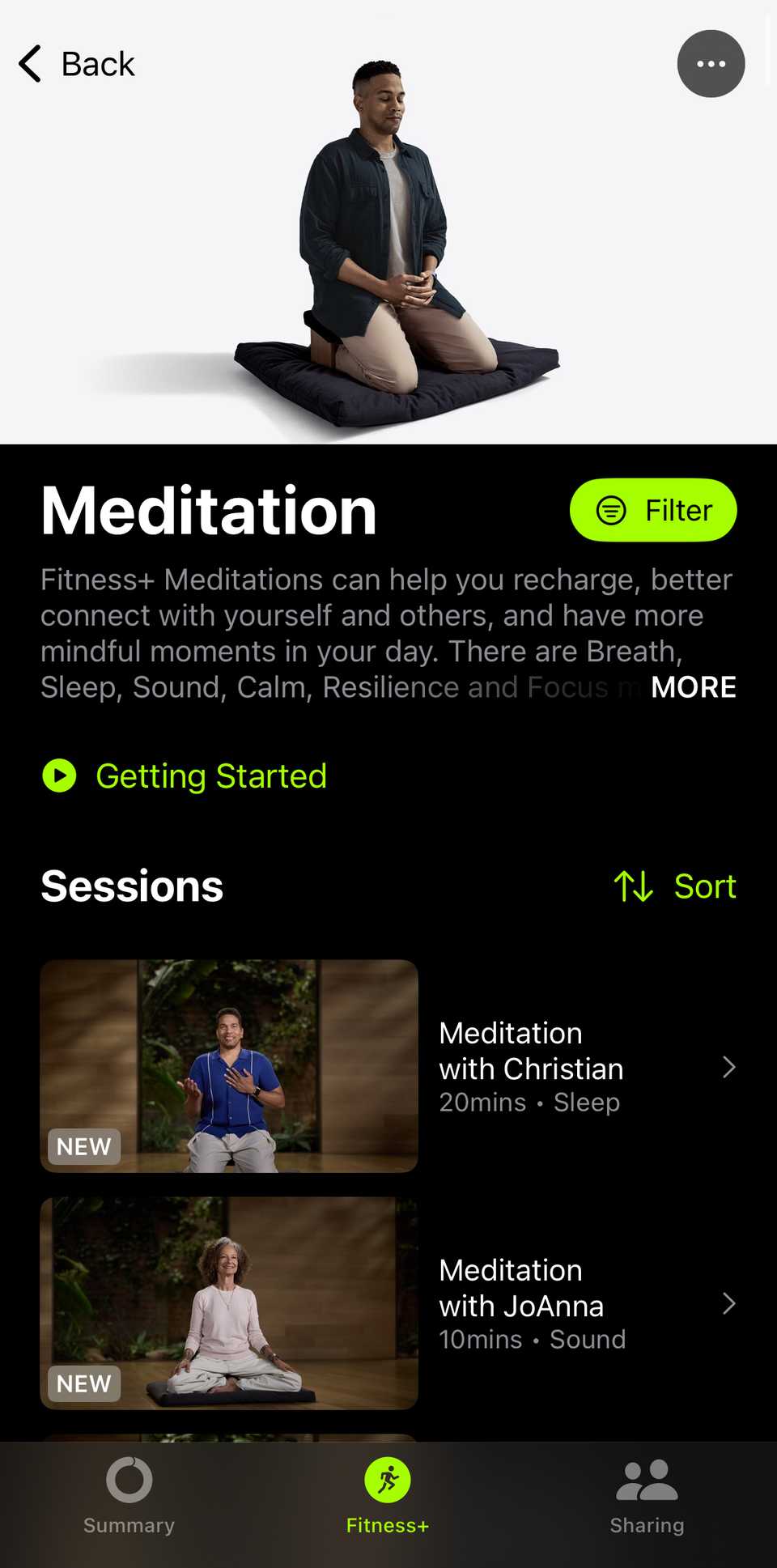Expand the description with MORE
The height and width of the screenshot is (1568, 777).
(692, 687)
